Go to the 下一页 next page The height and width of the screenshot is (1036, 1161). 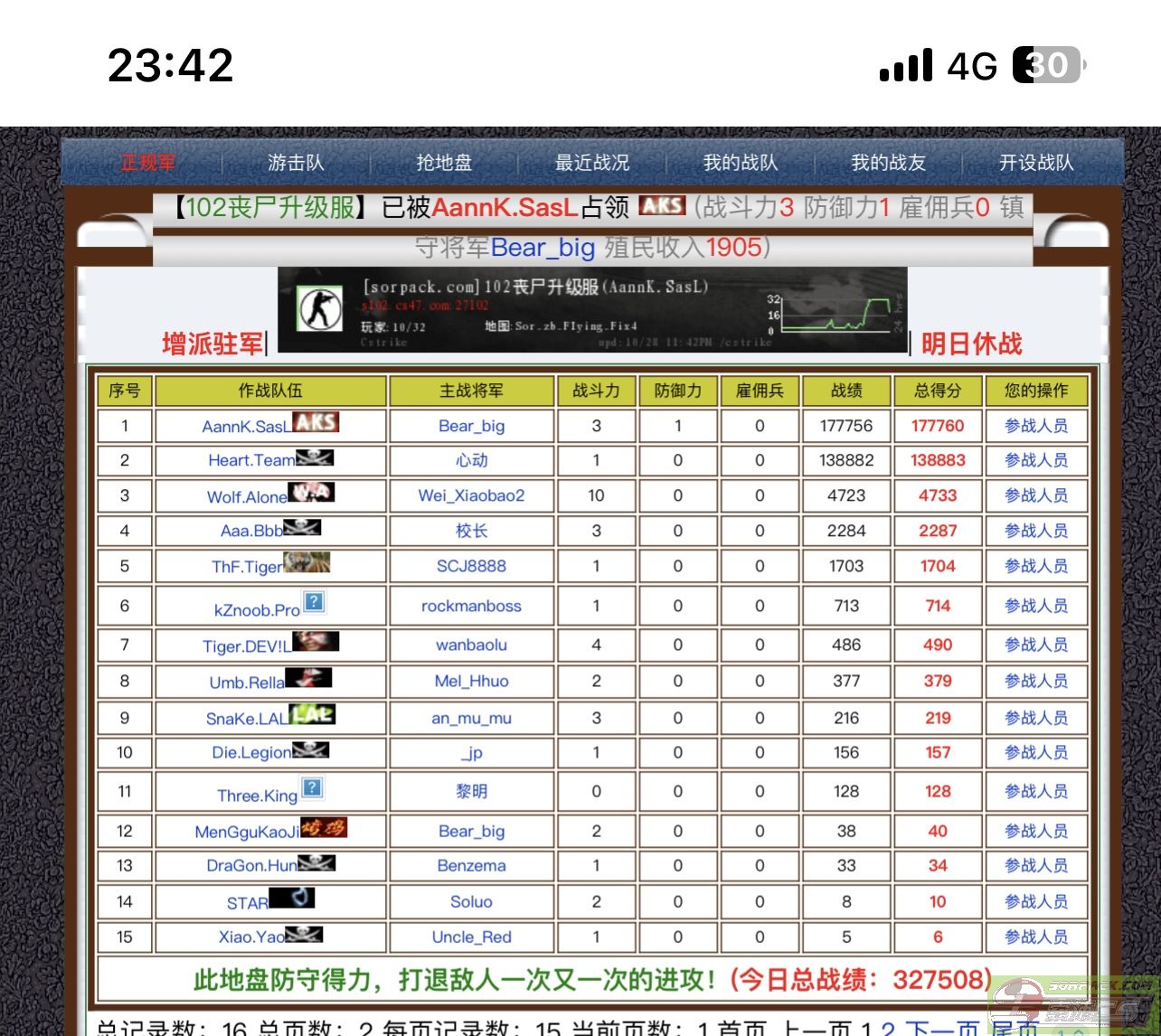(942, 1029)
